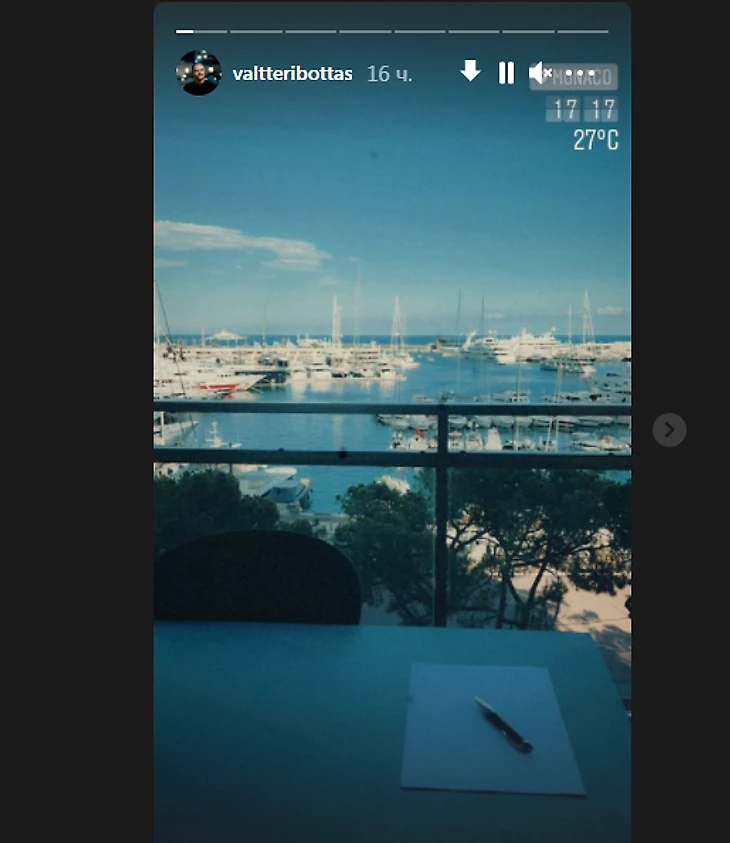Image resolution: width=730 pixels, height=843 pixels.
Task: Tap the valtteribottas username
Action: tap(292, 74)
